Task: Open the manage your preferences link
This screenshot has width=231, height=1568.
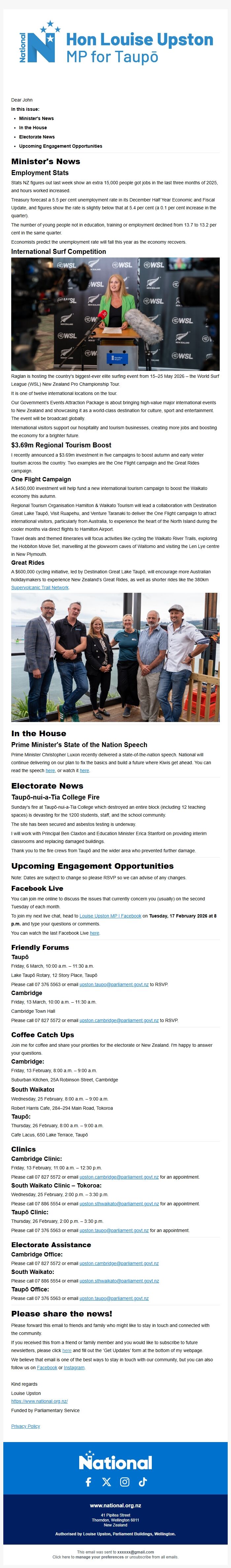Action: [x=100, y=1556]
